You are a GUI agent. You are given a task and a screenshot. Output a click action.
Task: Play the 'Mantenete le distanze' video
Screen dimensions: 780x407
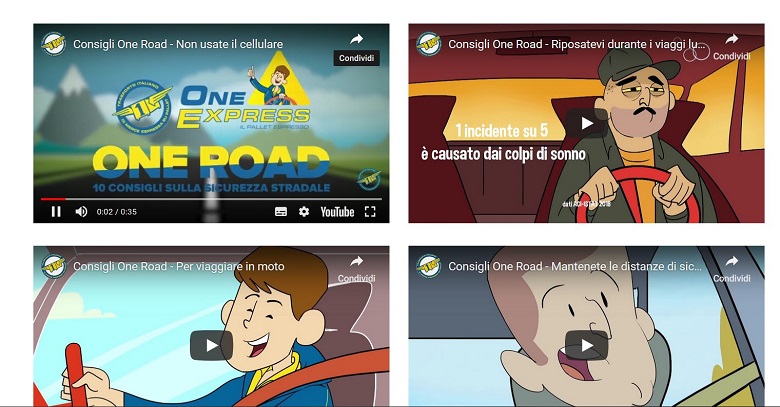[x=586, y=345]
